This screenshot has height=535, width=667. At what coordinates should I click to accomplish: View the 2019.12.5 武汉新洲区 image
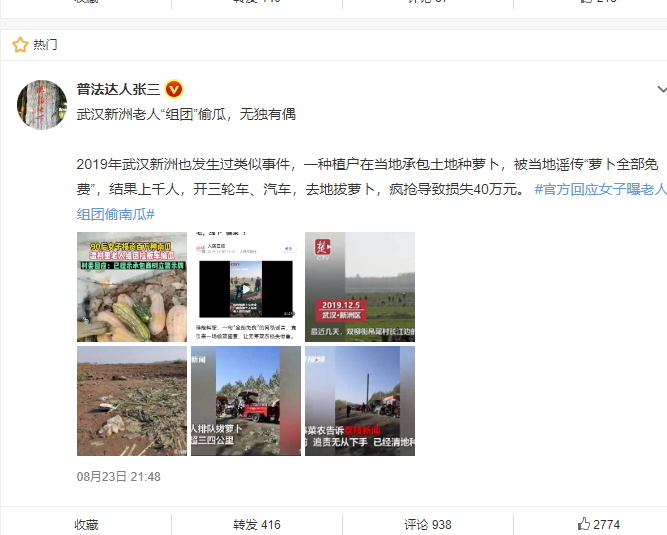[359, 287]
